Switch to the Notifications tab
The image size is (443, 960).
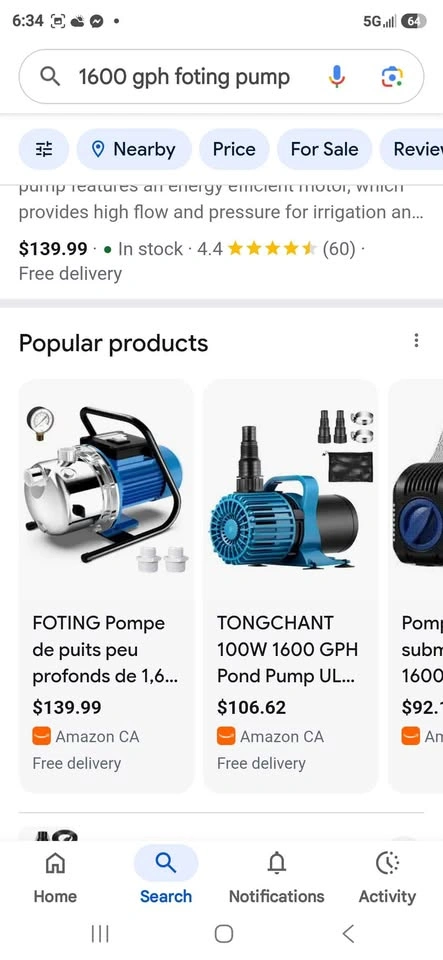pos(277,877)
